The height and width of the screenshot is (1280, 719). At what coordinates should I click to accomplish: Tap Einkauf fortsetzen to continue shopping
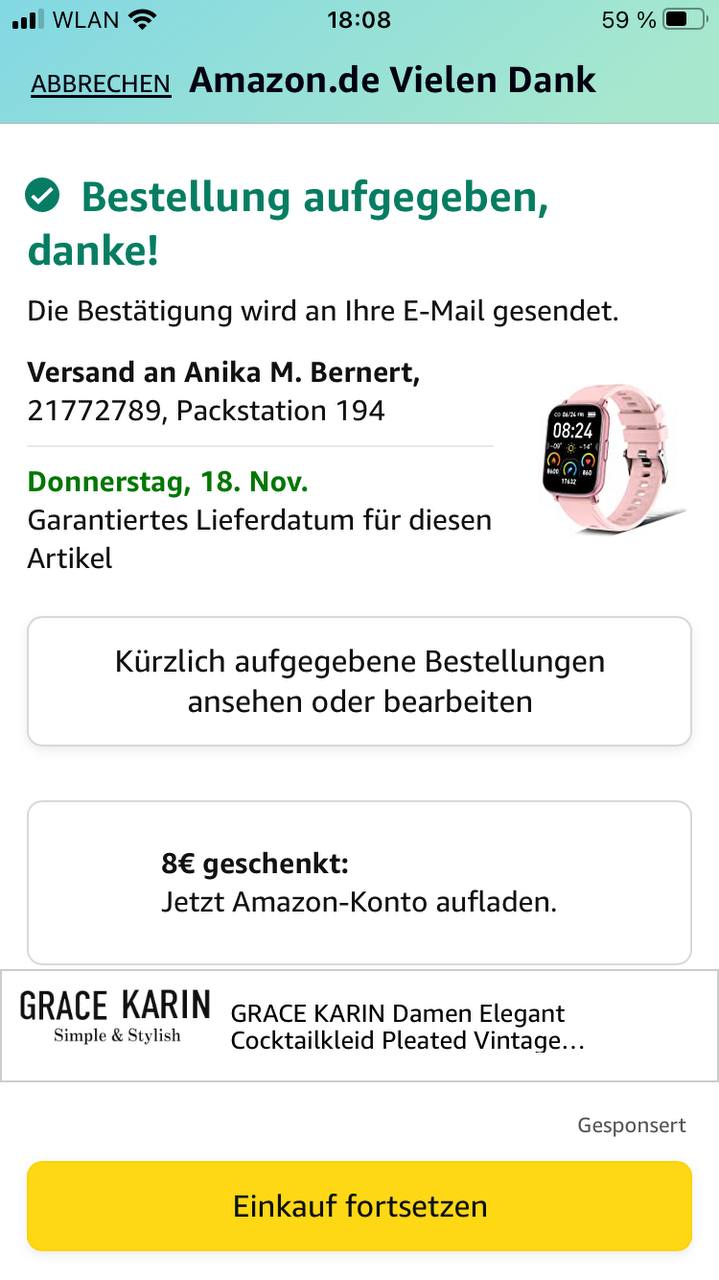tap(359, 1205)
